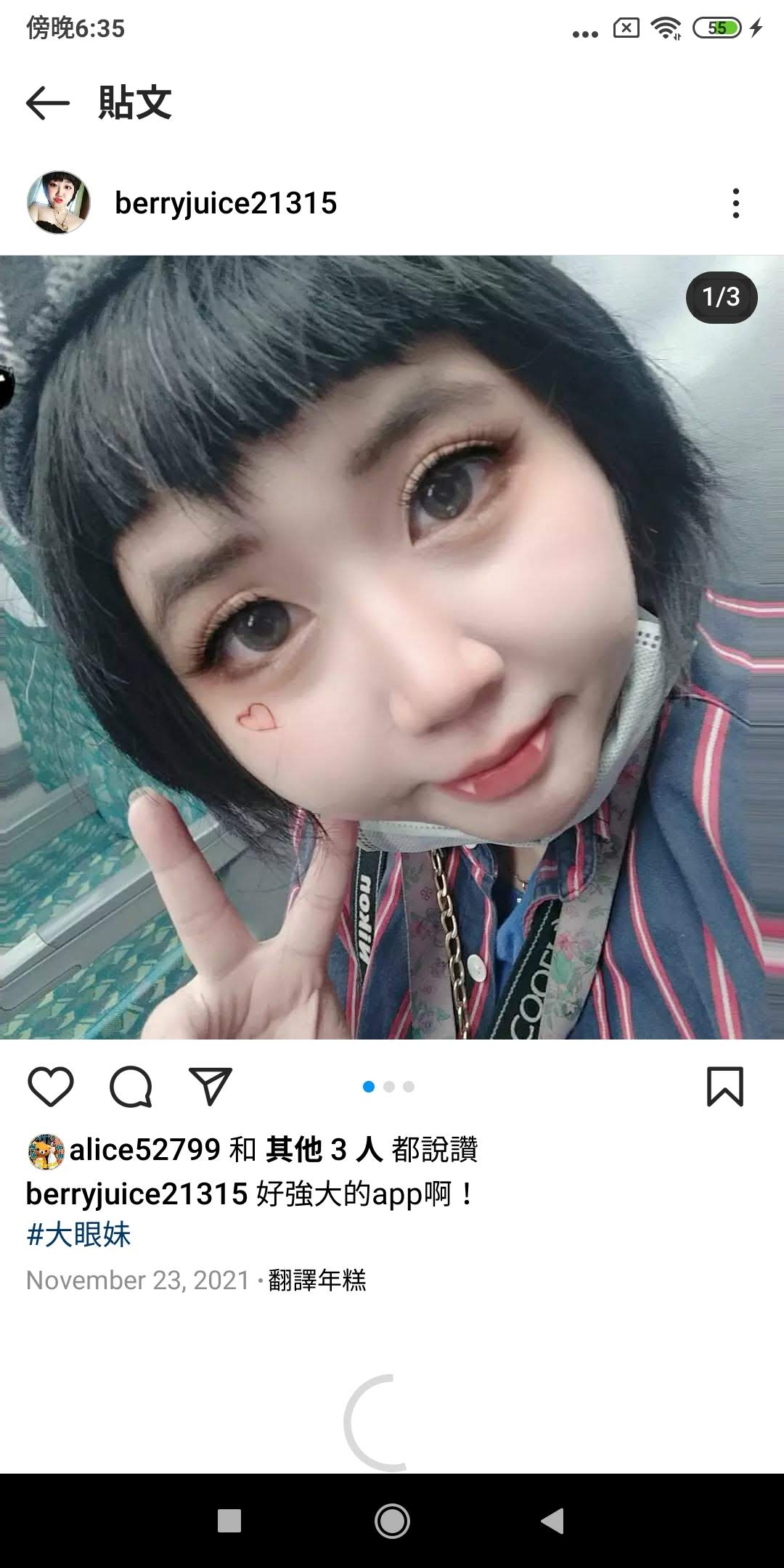Open alice52799's profile from the likes line
The image size is (784, 1568).
click(x=144, y=1150)
